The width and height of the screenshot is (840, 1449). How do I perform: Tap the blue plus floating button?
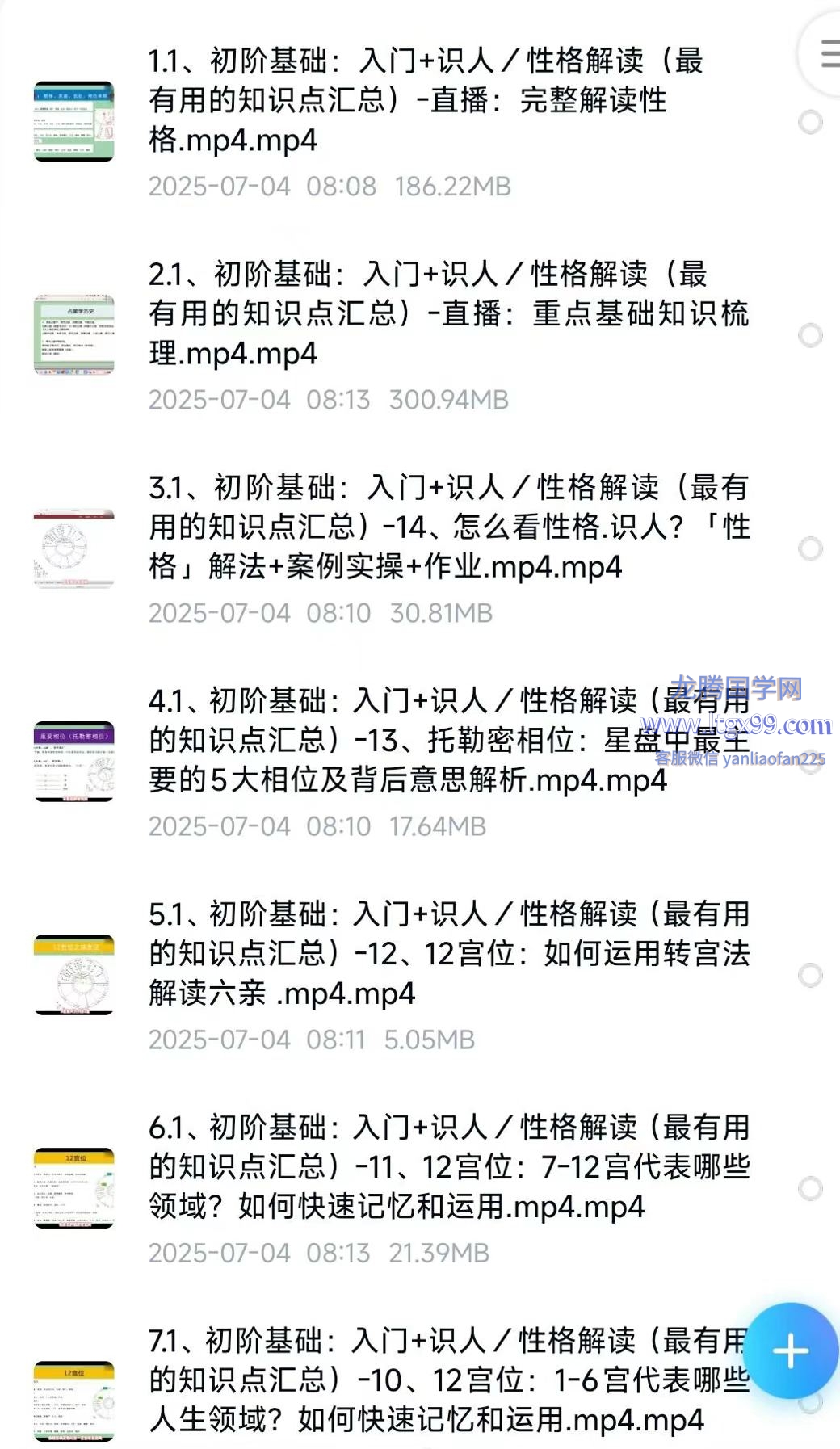[791, 1350]
